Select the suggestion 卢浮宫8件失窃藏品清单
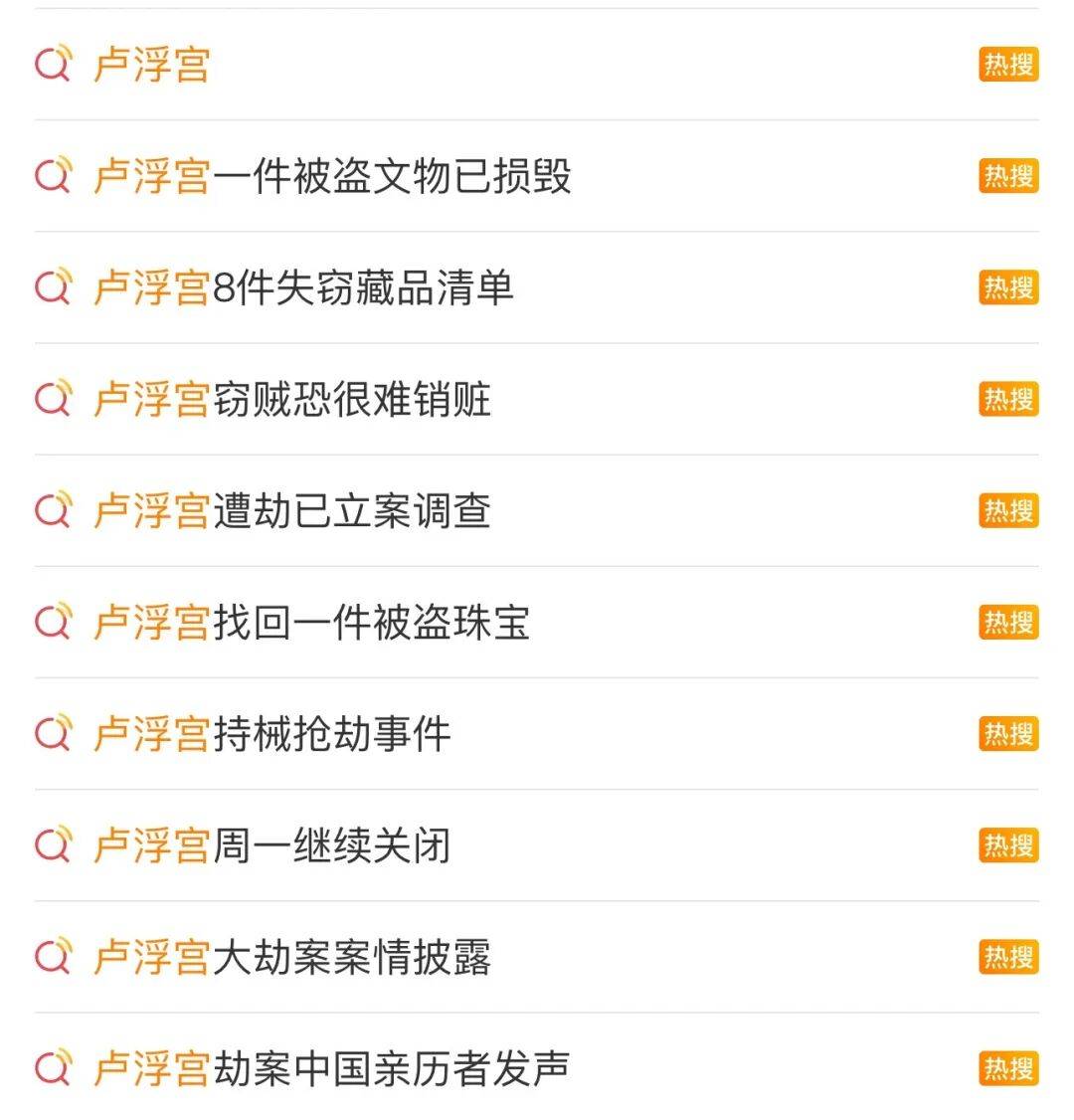1074x1120 pixels. [x=318, y=288]
